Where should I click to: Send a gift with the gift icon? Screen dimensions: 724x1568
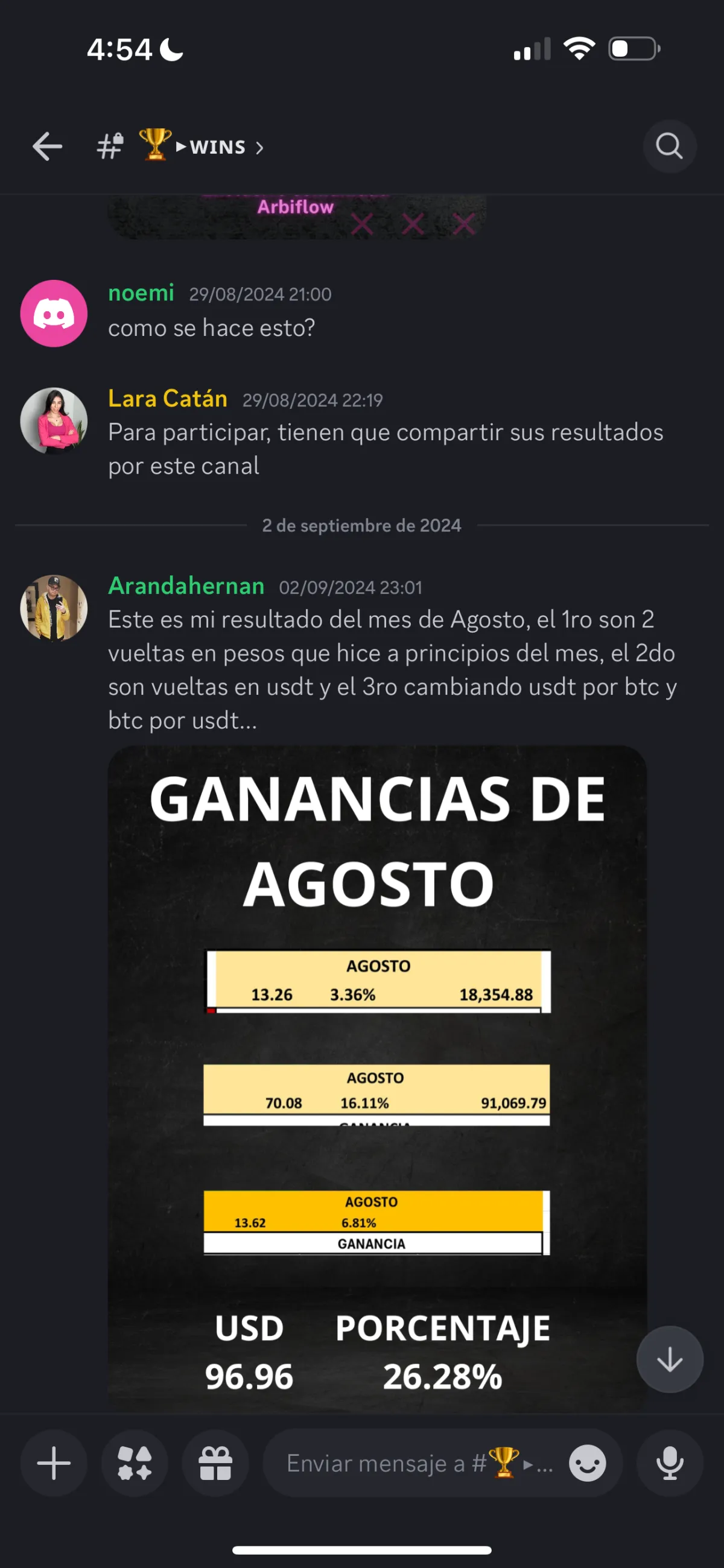[x=215, y=1463]
